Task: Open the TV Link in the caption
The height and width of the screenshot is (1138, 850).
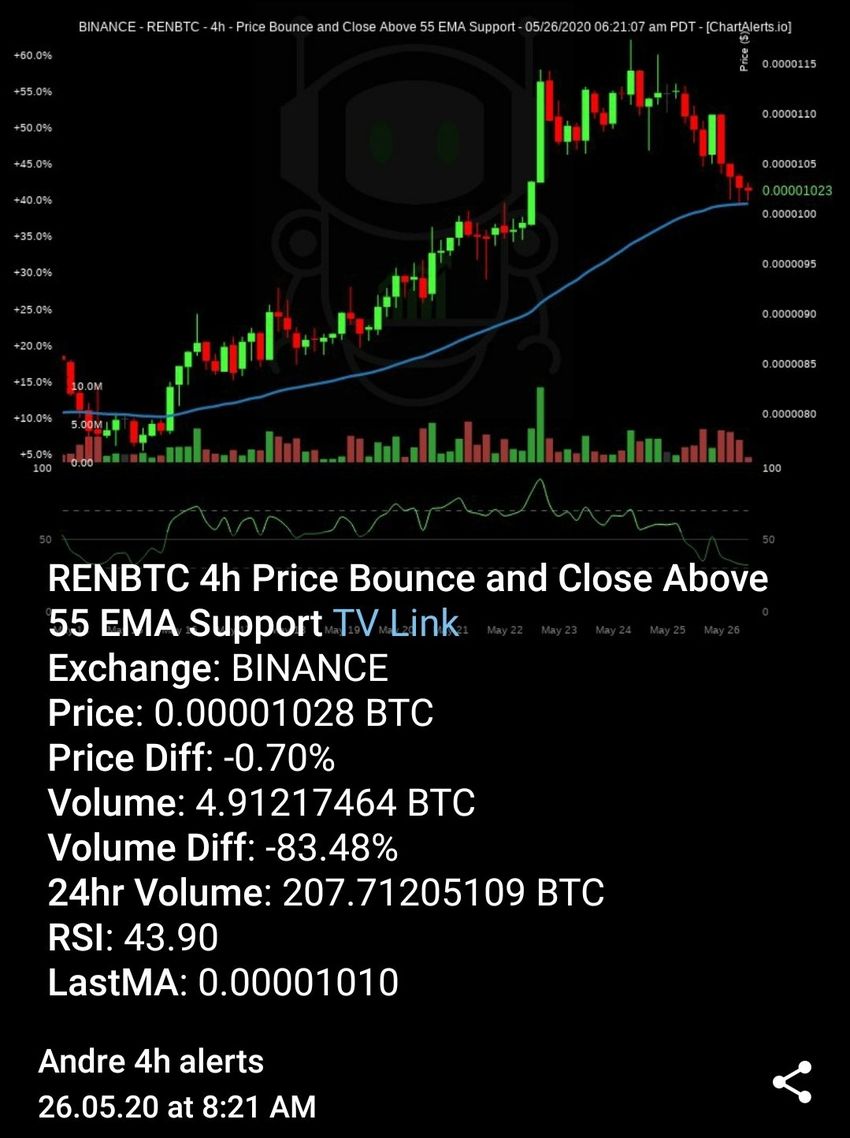Action: coord(394,623)
